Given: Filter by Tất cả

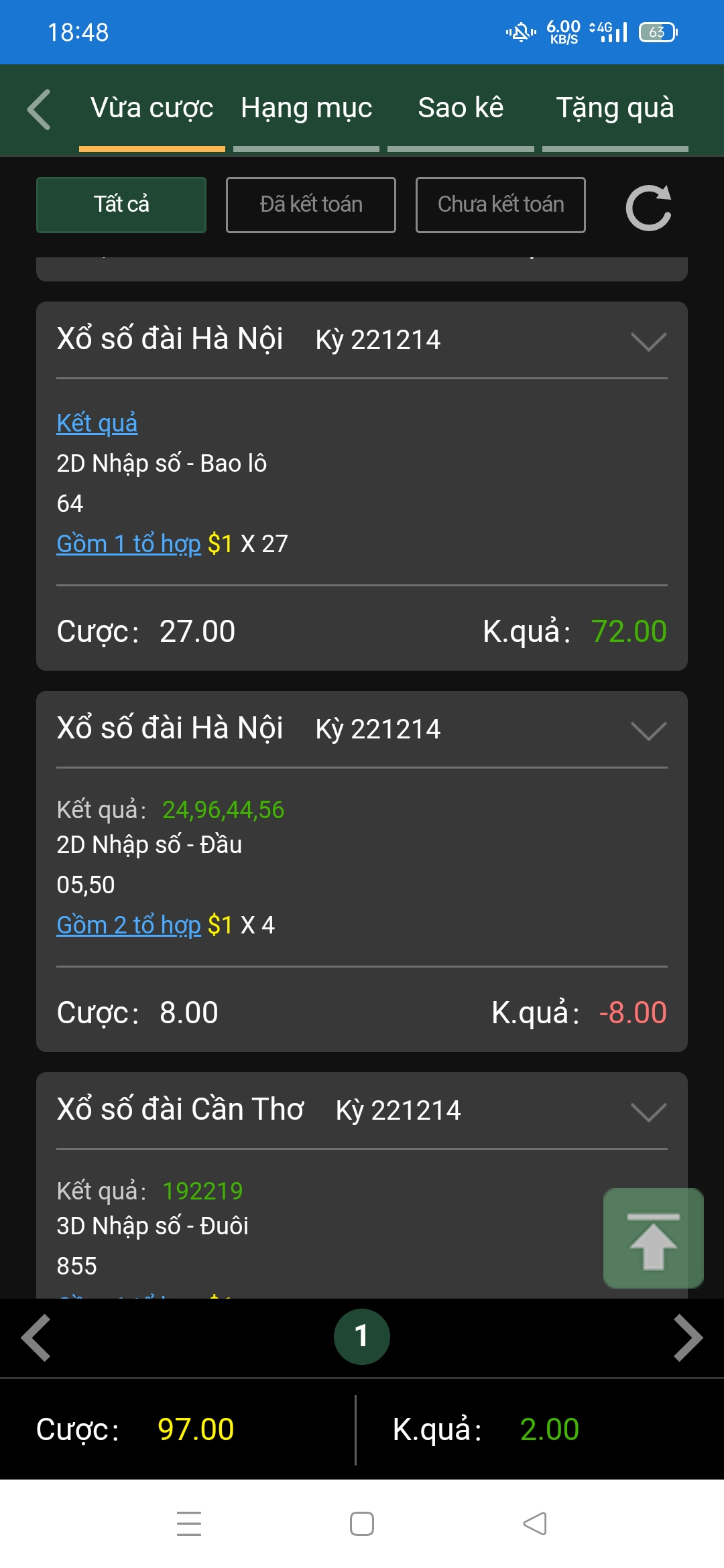Looking at the screenshot, I should (x=121, y=205).
